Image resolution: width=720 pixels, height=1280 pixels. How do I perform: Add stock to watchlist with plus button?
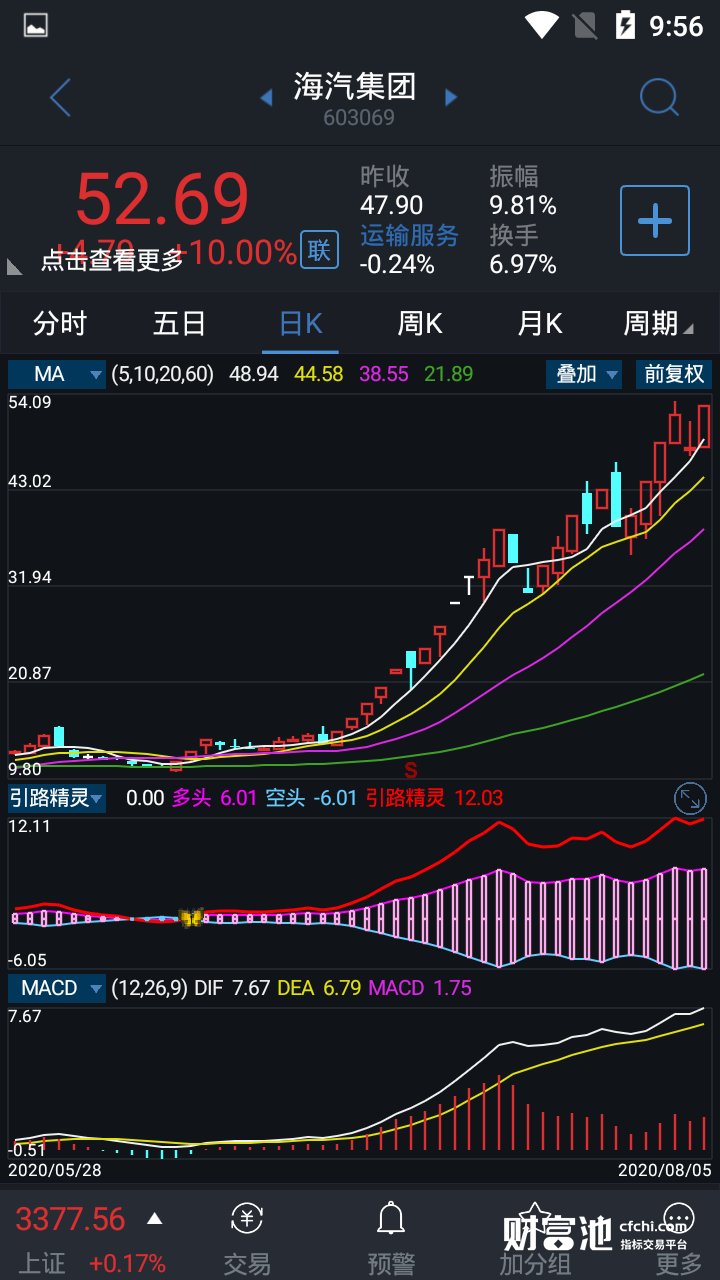pyautogui.click(x=655, y=220)
